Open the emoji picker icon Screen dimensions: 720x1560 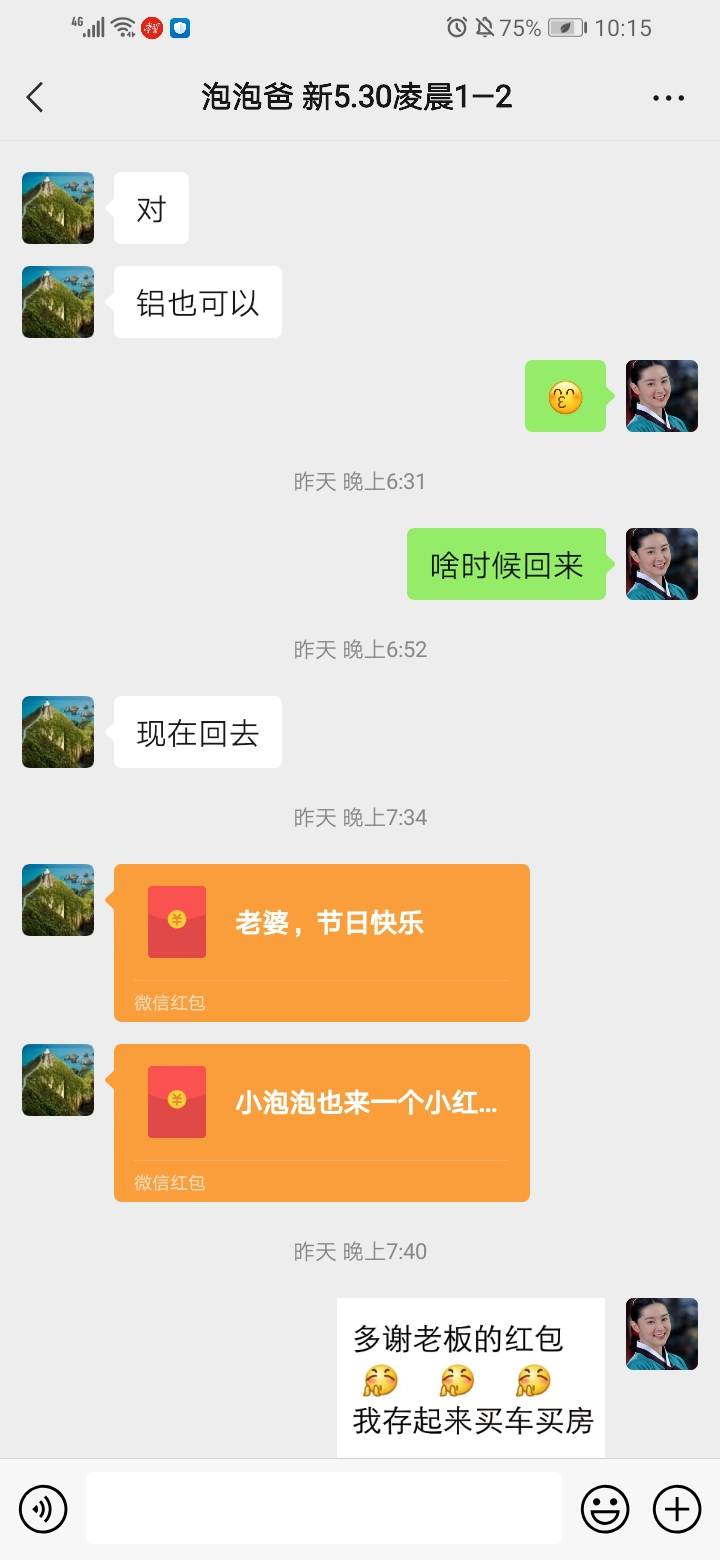point(607,1508)
